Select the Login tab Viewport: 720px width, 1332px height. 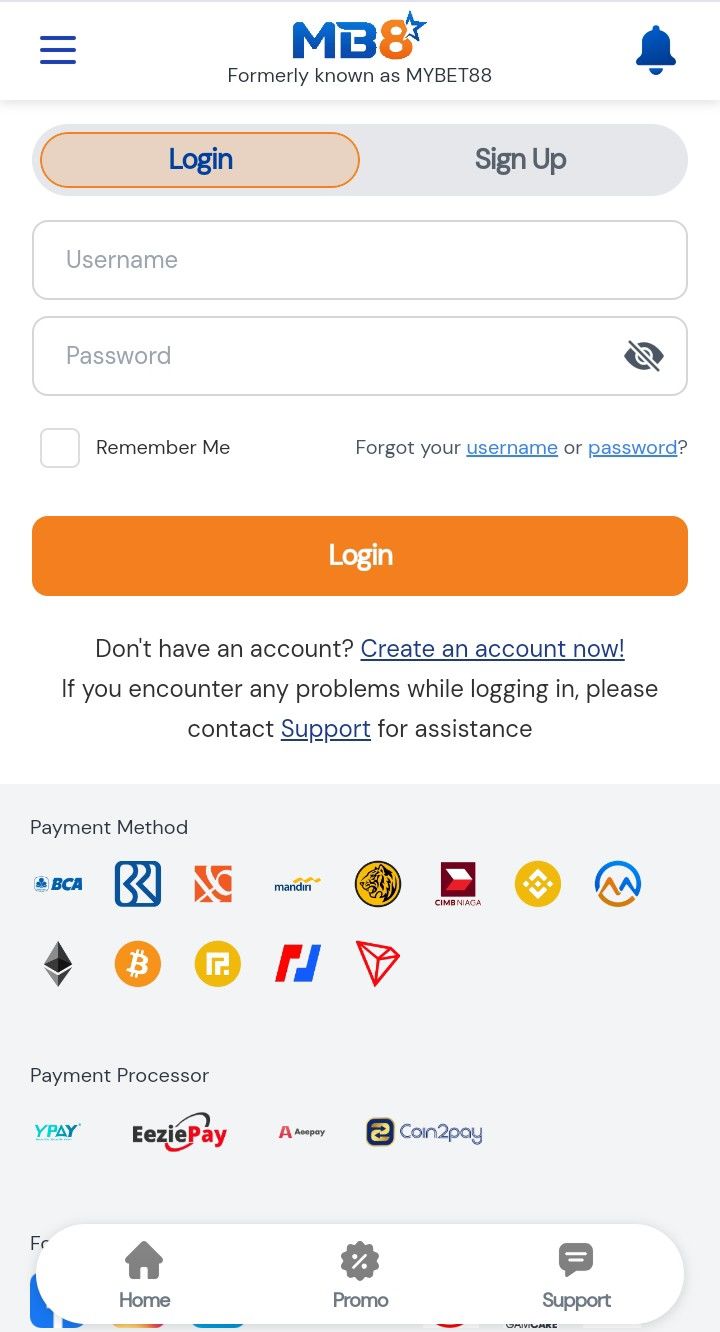click(x=200, y=160)
